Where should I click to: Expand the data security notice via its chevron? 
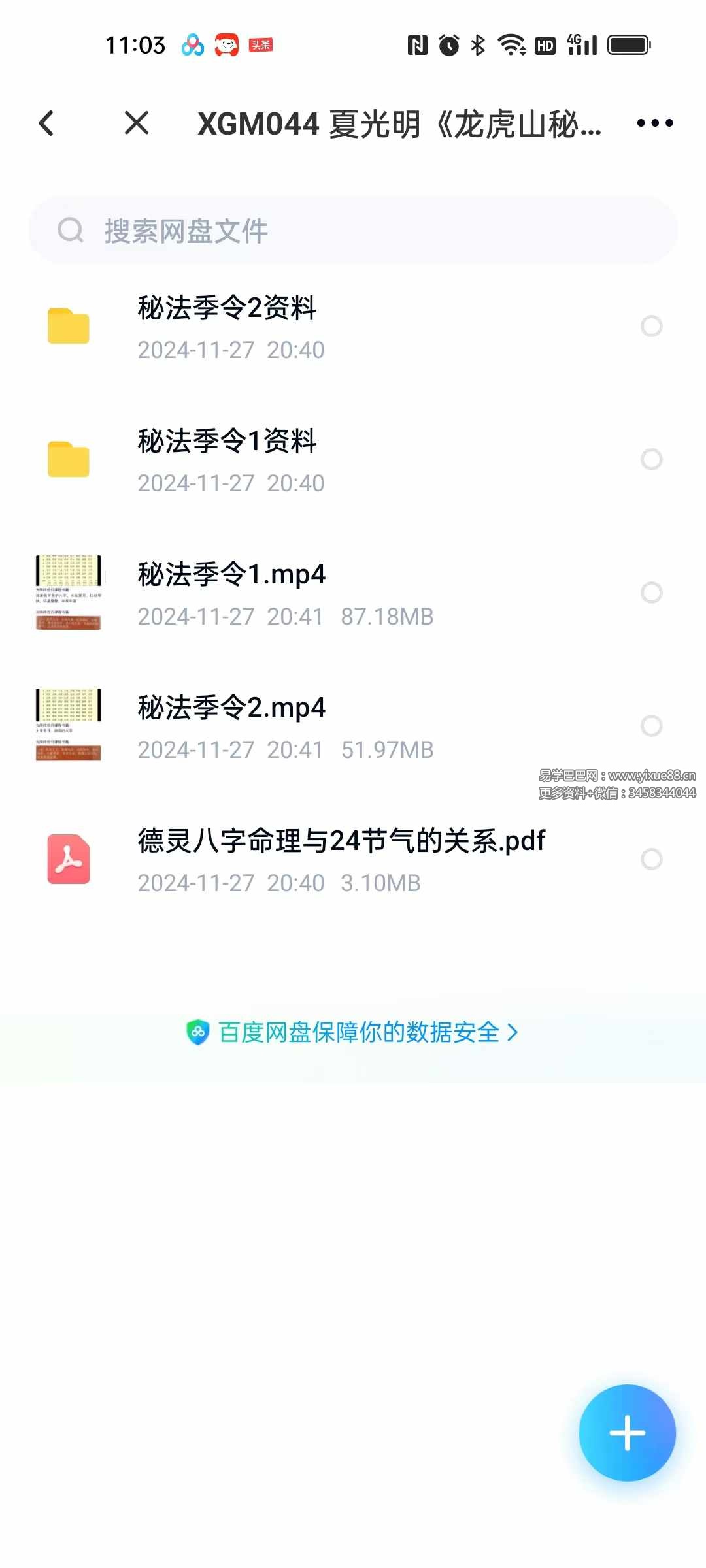point(515,1032)
